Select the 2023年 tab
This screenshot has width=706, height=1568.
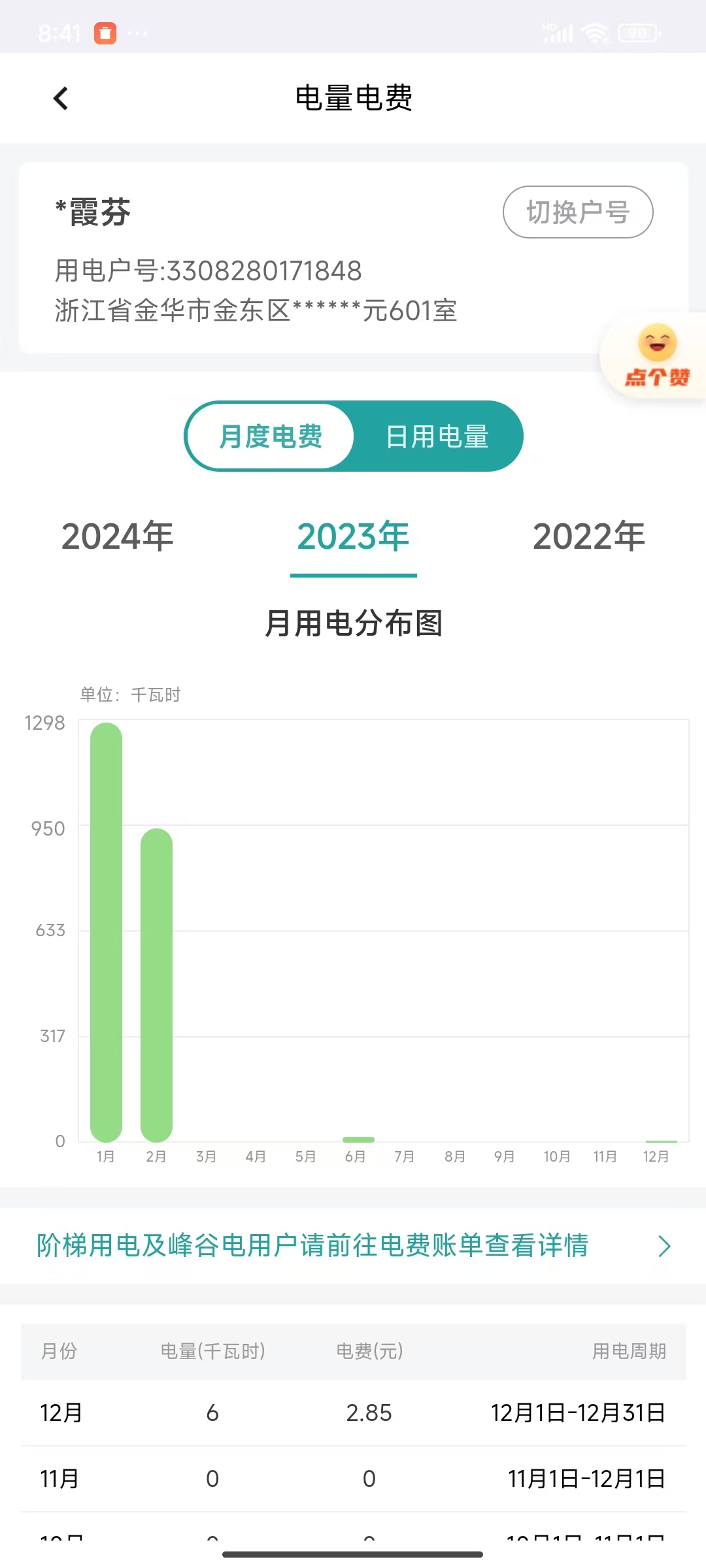coord(353,537)
